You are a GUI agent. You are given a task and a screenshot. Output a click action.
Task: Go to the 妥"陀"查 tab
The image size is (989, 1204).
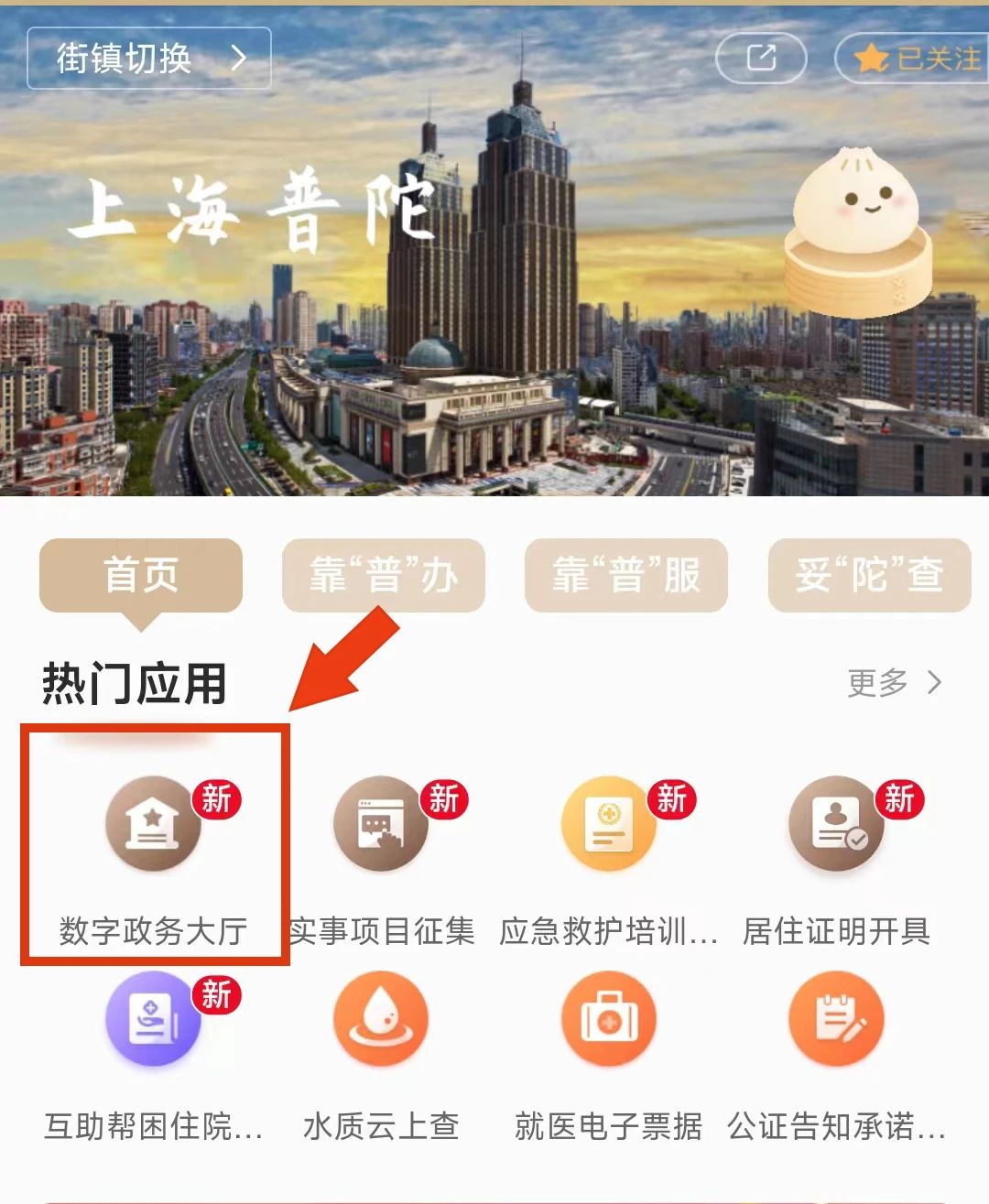[x=869, y=575]
